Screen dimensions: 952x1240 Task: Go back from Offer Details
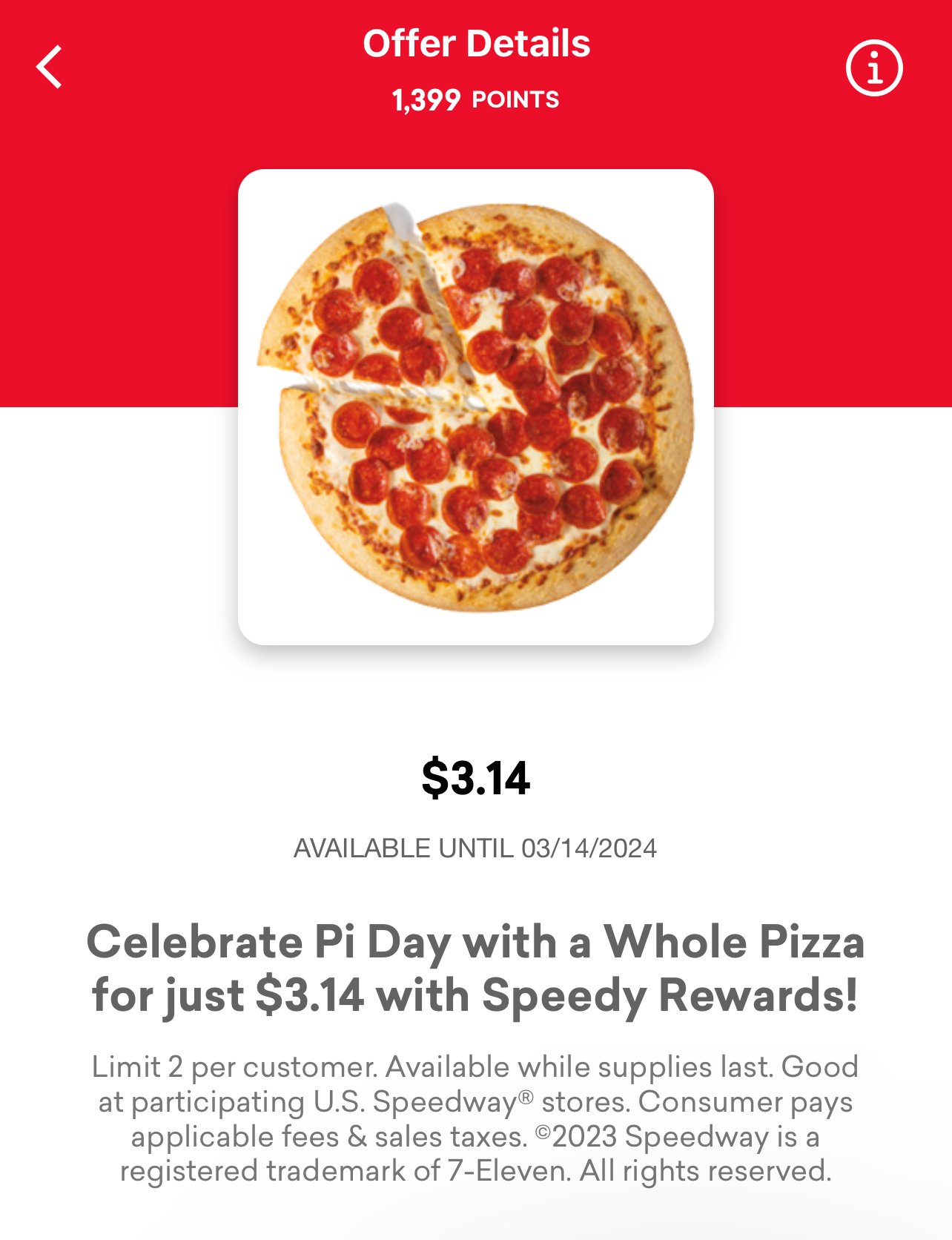coord(50,67)
